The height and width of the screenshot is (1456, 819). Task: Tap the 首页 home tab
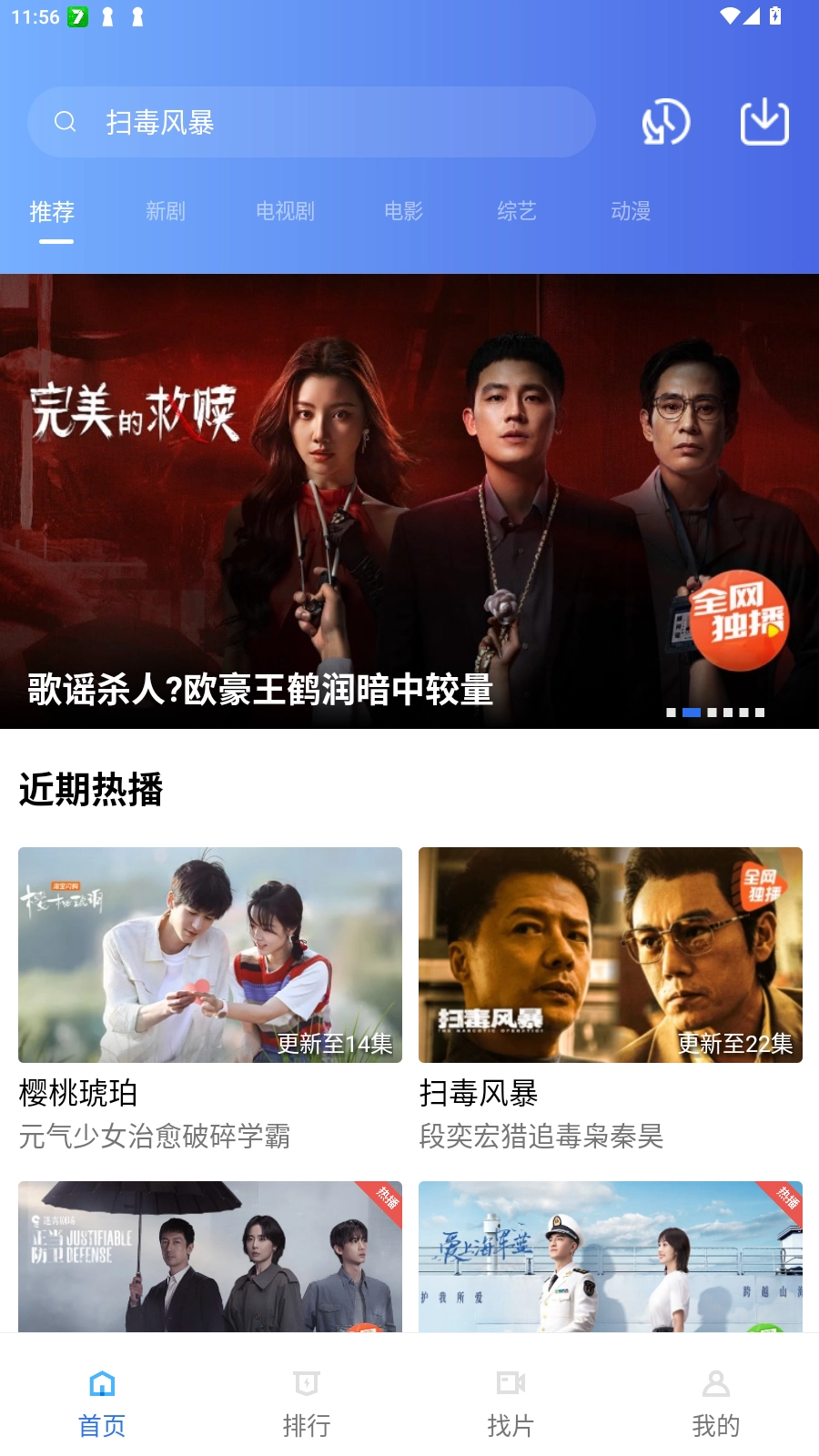102,1403
